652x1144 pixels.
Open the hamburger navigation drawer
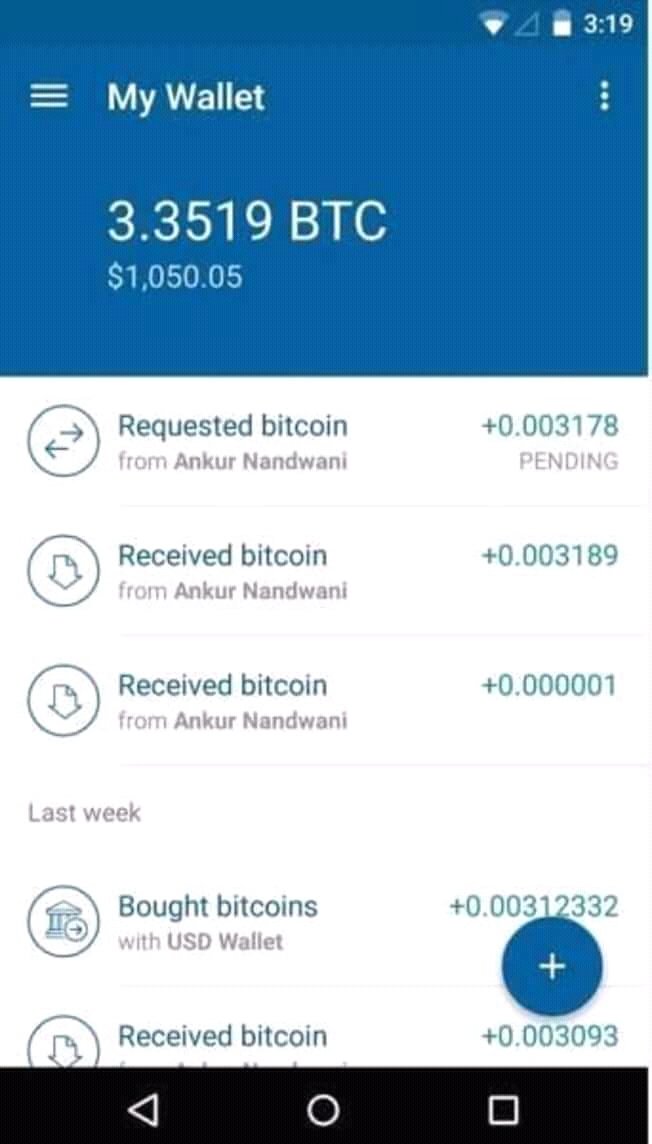pyautogui.click(x=49, y=96)
